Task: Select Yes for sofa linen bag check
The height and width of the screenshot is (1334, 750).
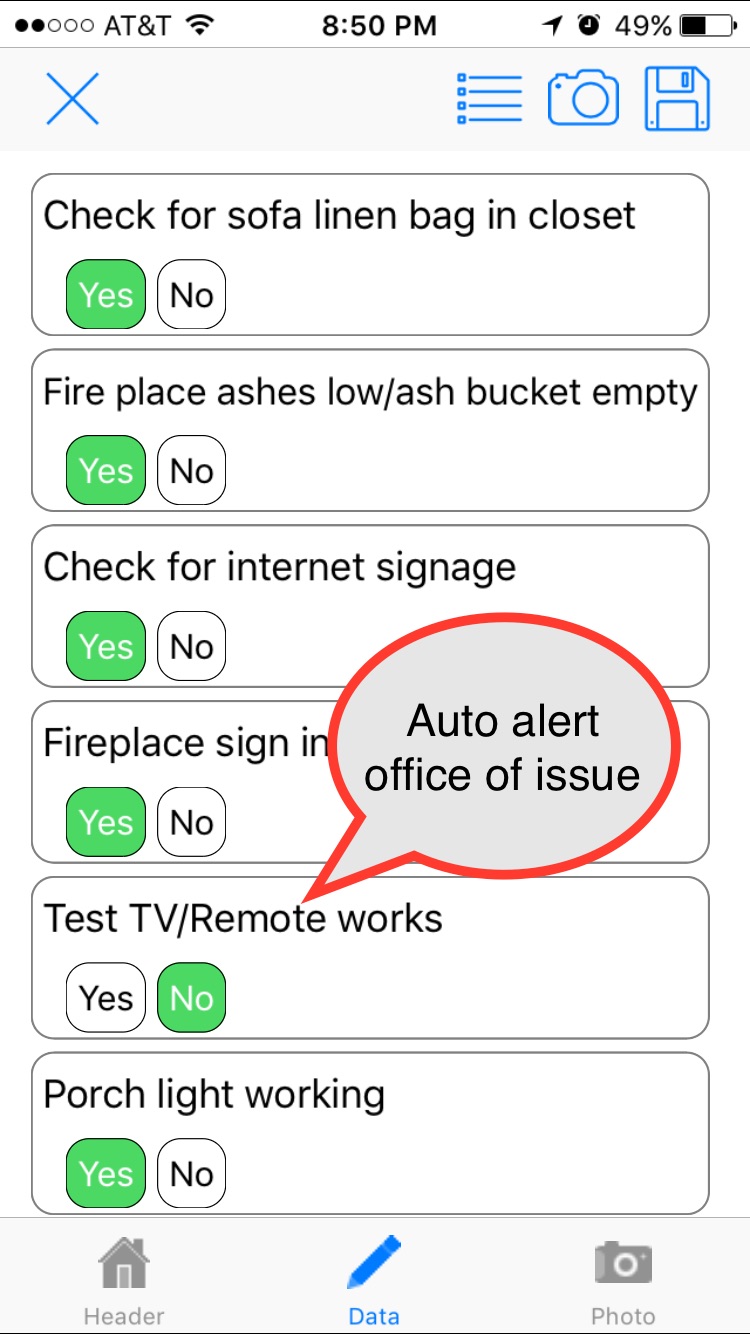Action: (106, 295)
